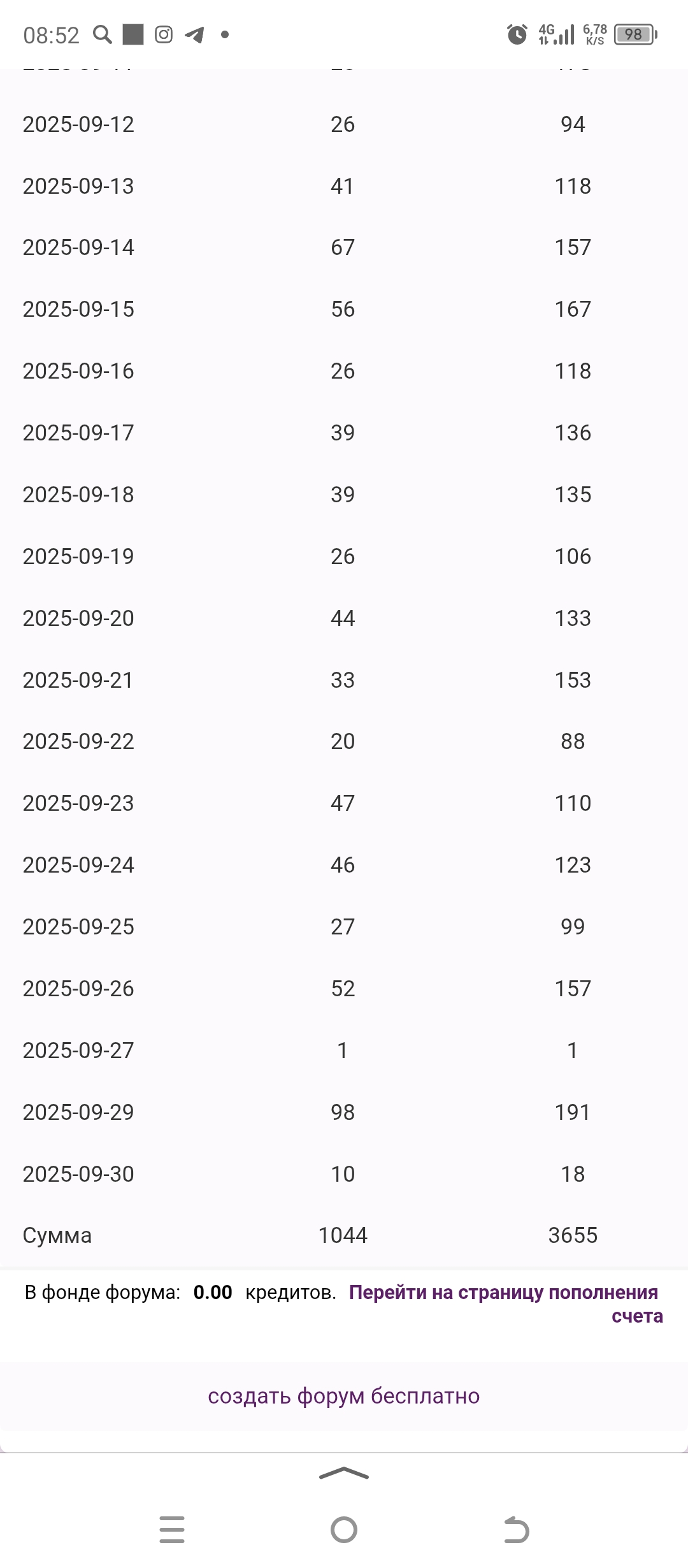Expand the bottom browser bar chevron

point(343,1473)
